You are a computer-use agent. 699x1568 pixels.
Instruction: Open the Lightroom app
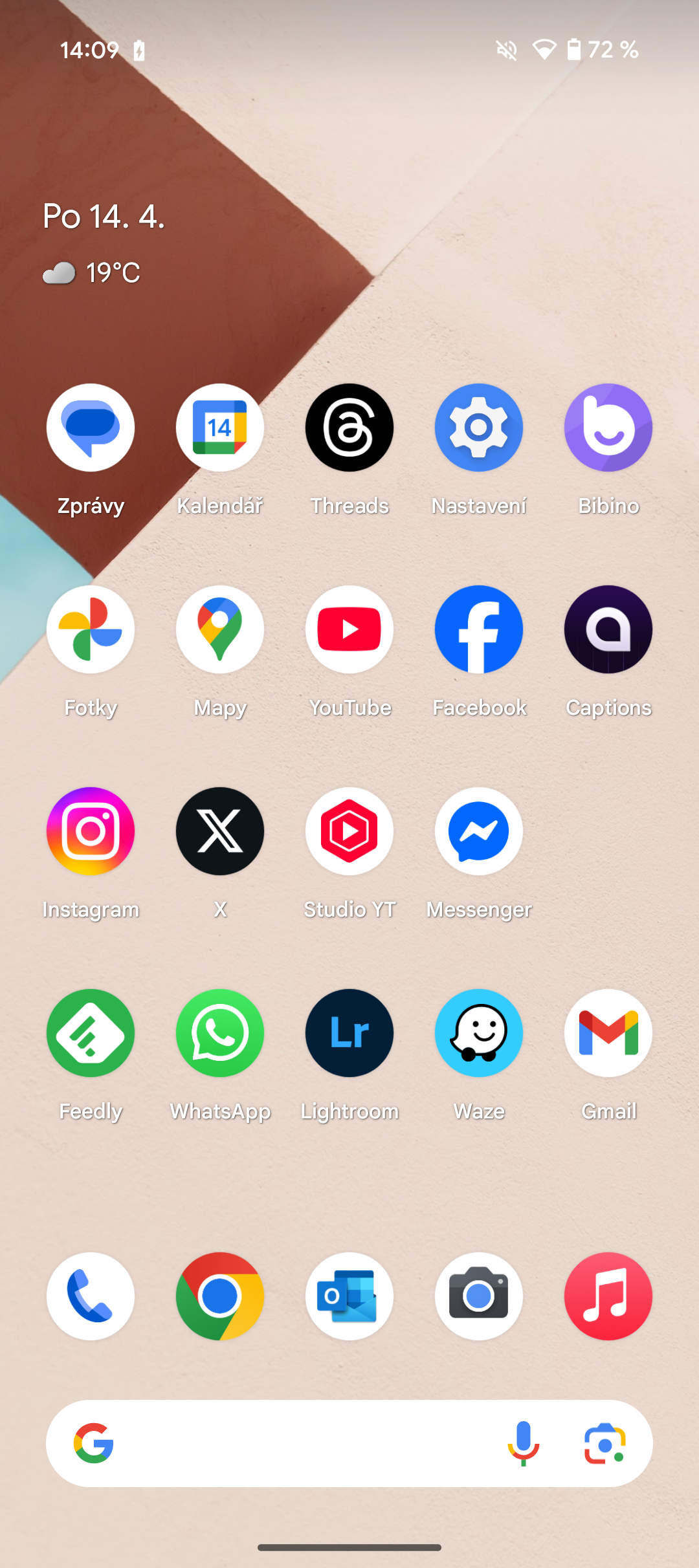[349, 1033]
